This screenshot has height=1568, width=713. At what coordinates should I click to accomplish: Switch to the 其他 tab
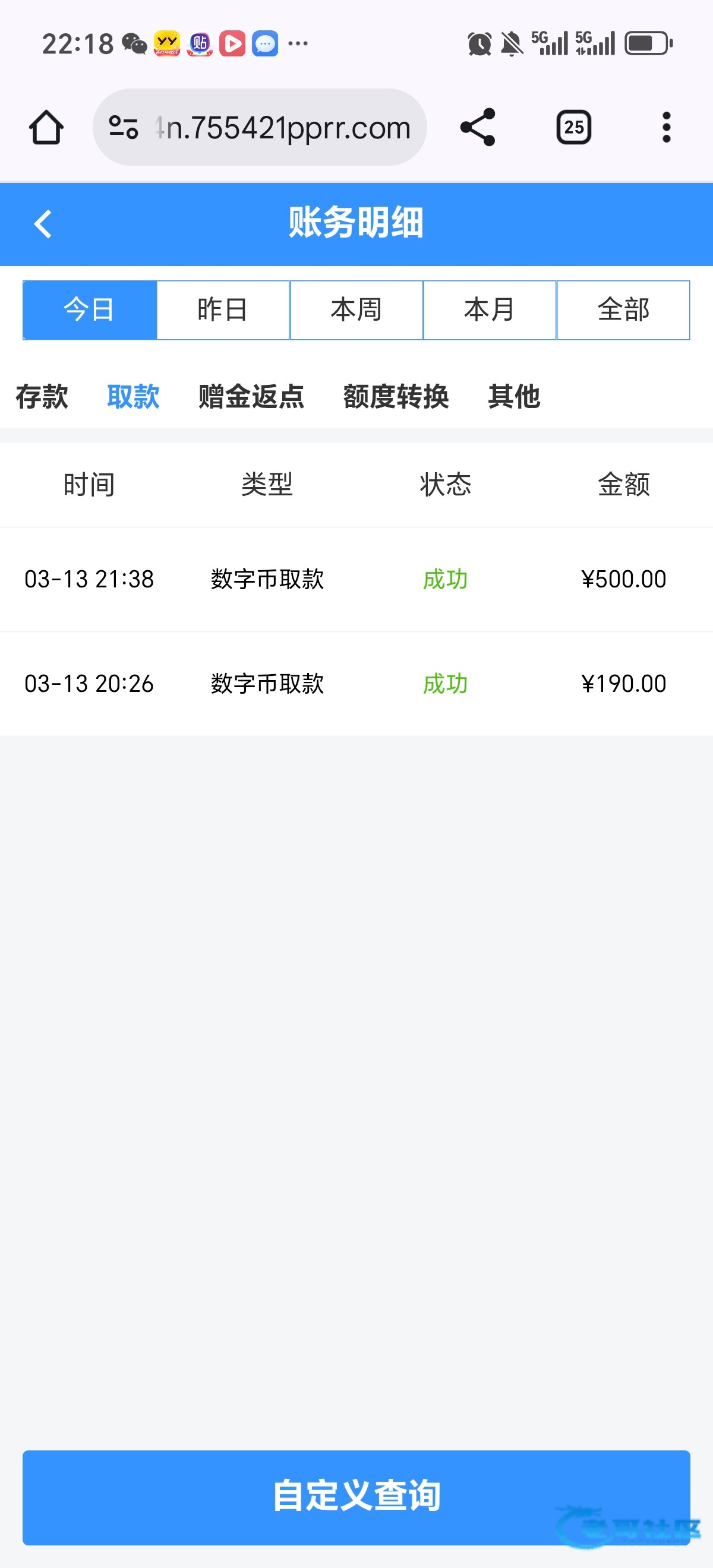click(514, 397)
